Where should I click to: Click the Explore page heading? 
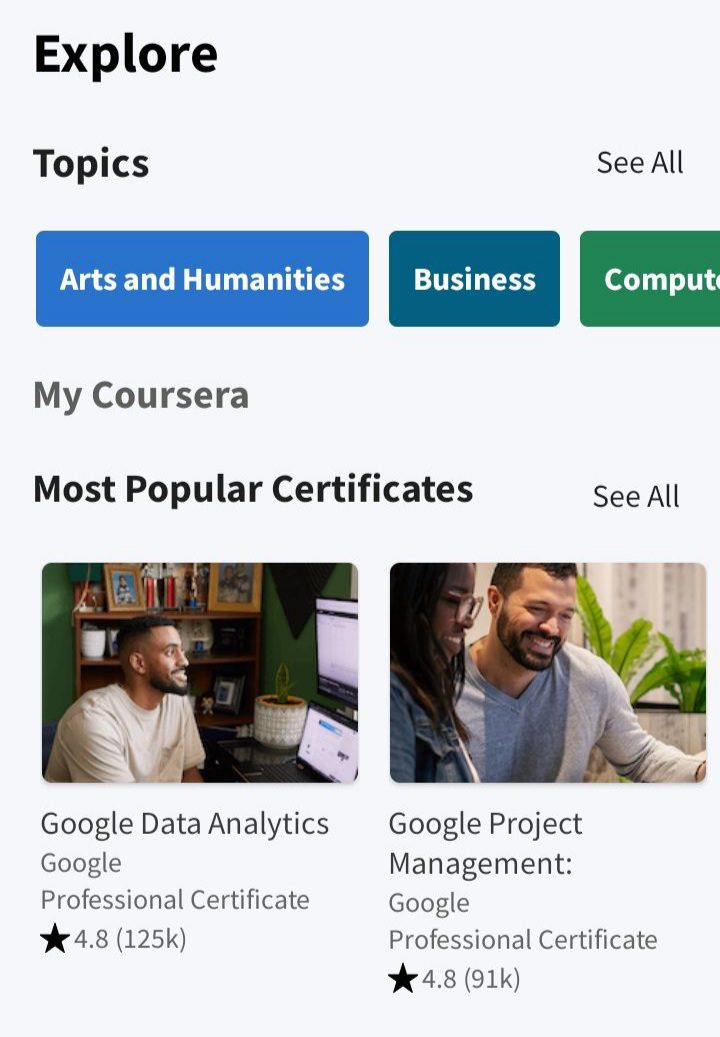[126, 54]
